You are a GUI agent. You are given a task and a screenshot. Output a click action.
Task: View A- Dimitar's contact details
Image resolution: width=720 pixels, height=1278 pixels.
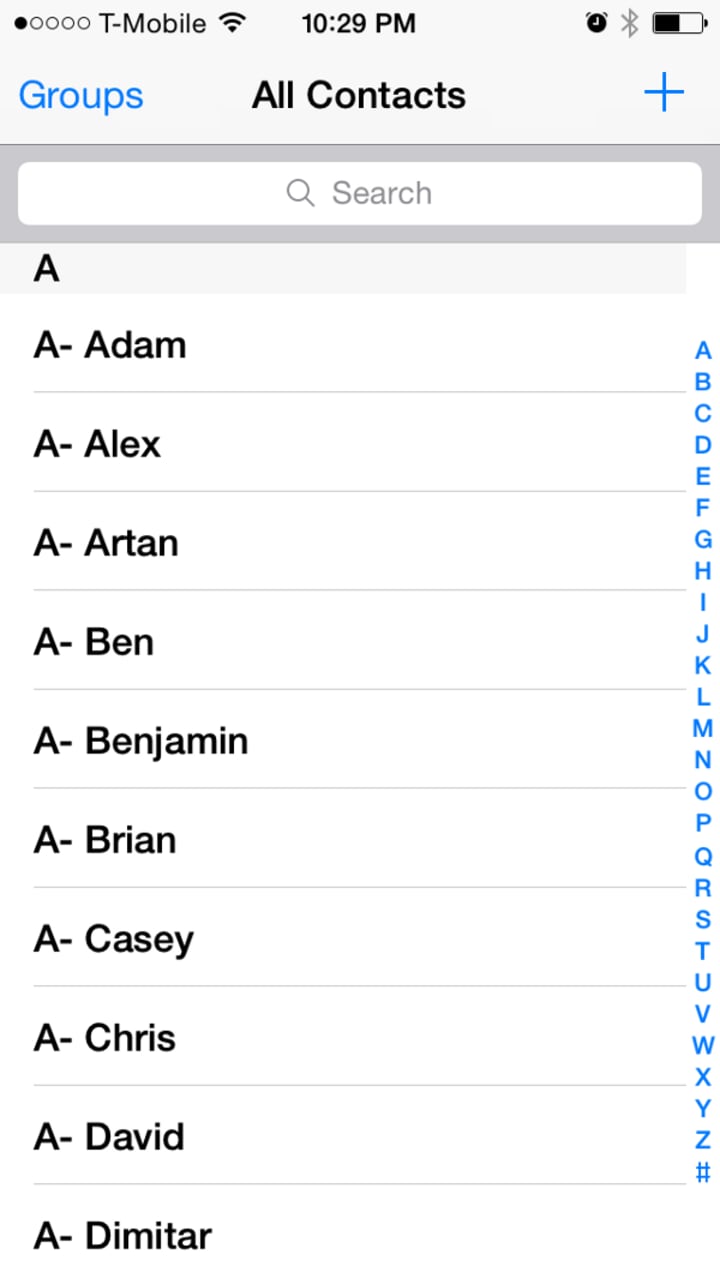tap(343, 1232)
